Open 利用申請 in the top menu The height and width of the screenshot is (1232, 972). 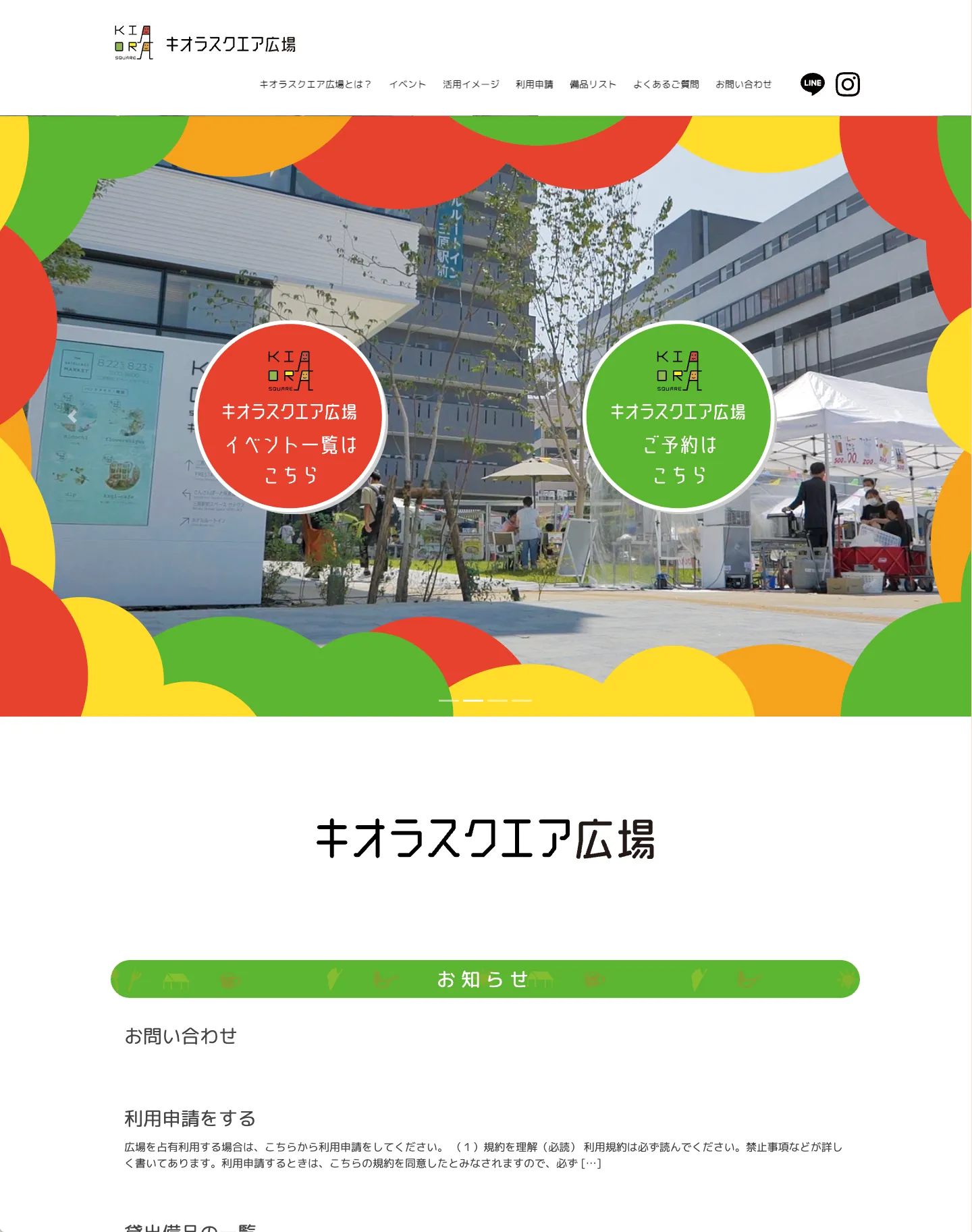[534, 84]
